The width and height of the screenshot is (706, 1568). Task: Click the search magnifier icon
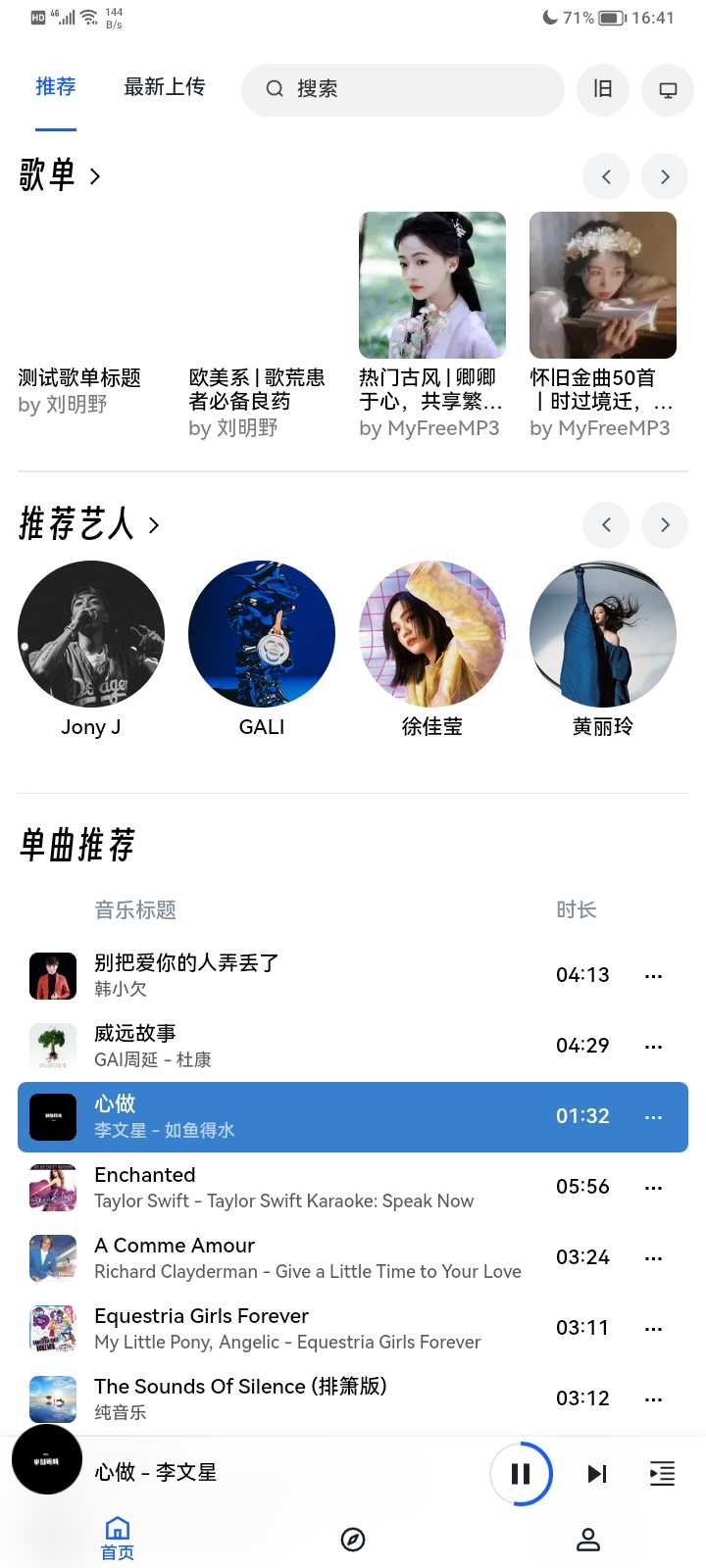pyautogui.click(x=275, y=89)
